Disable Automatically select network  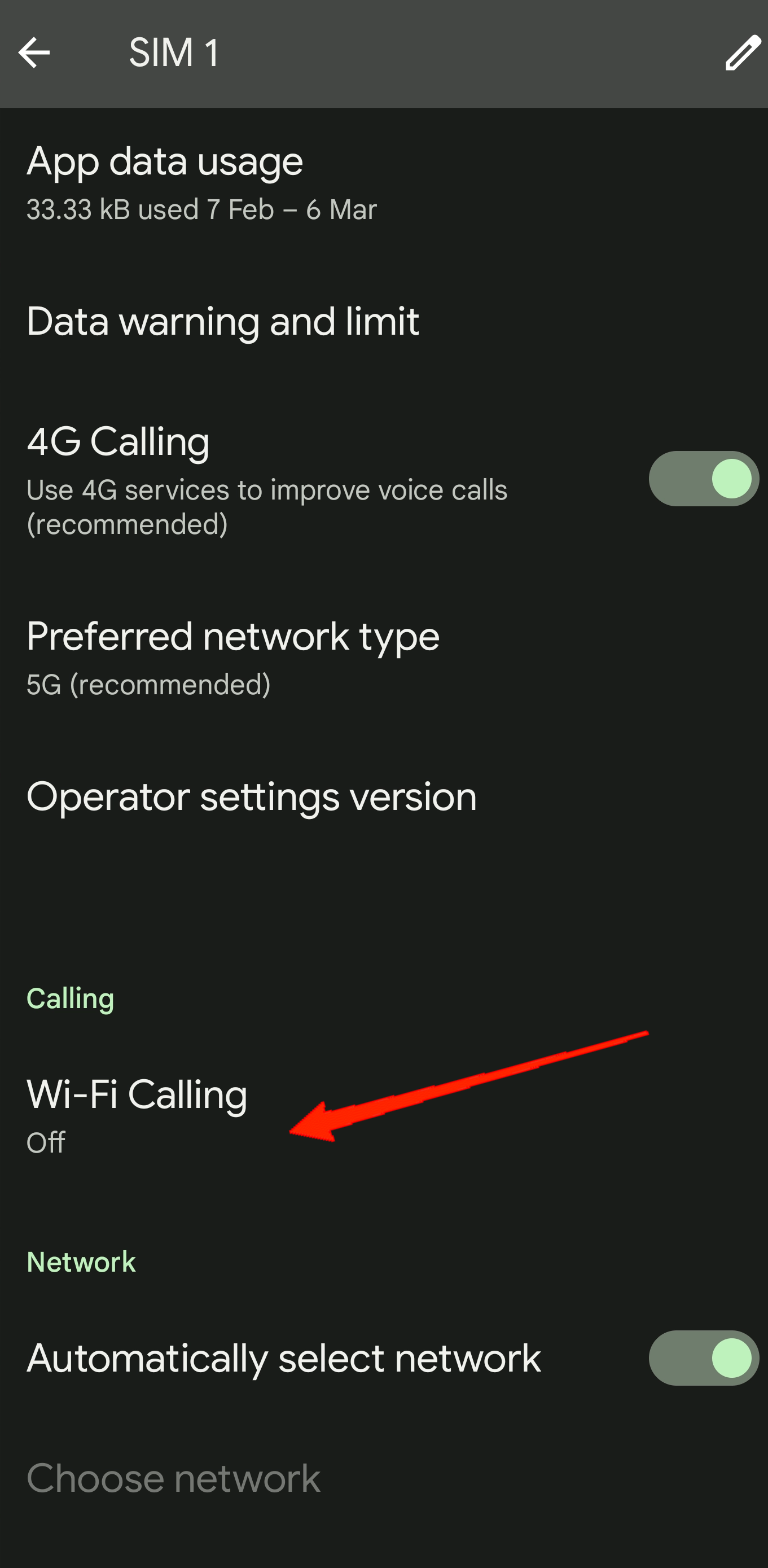[x=703, y=1358]
